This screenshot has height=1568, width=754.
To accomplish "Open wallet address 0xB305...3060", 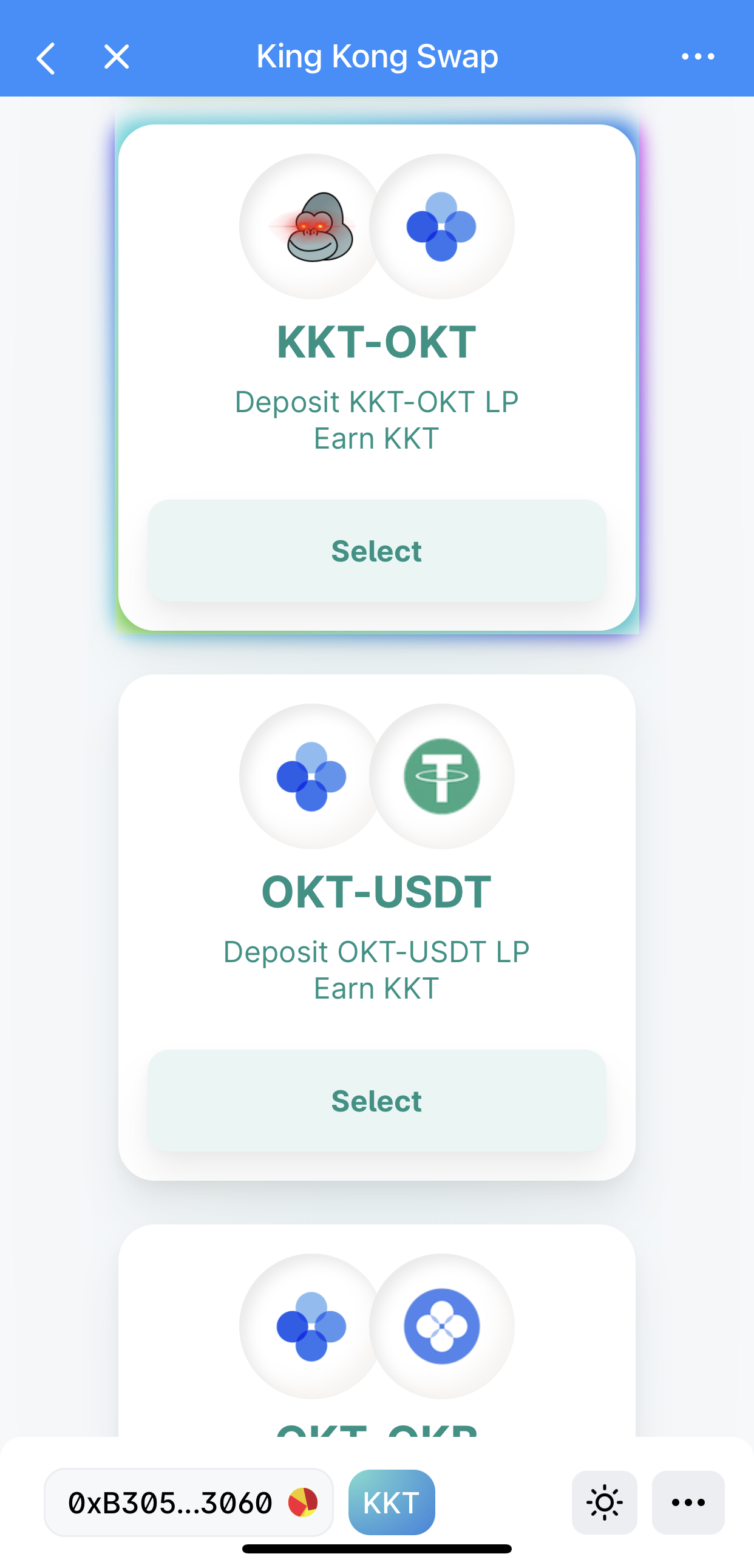I will [x=189, y=1502].
